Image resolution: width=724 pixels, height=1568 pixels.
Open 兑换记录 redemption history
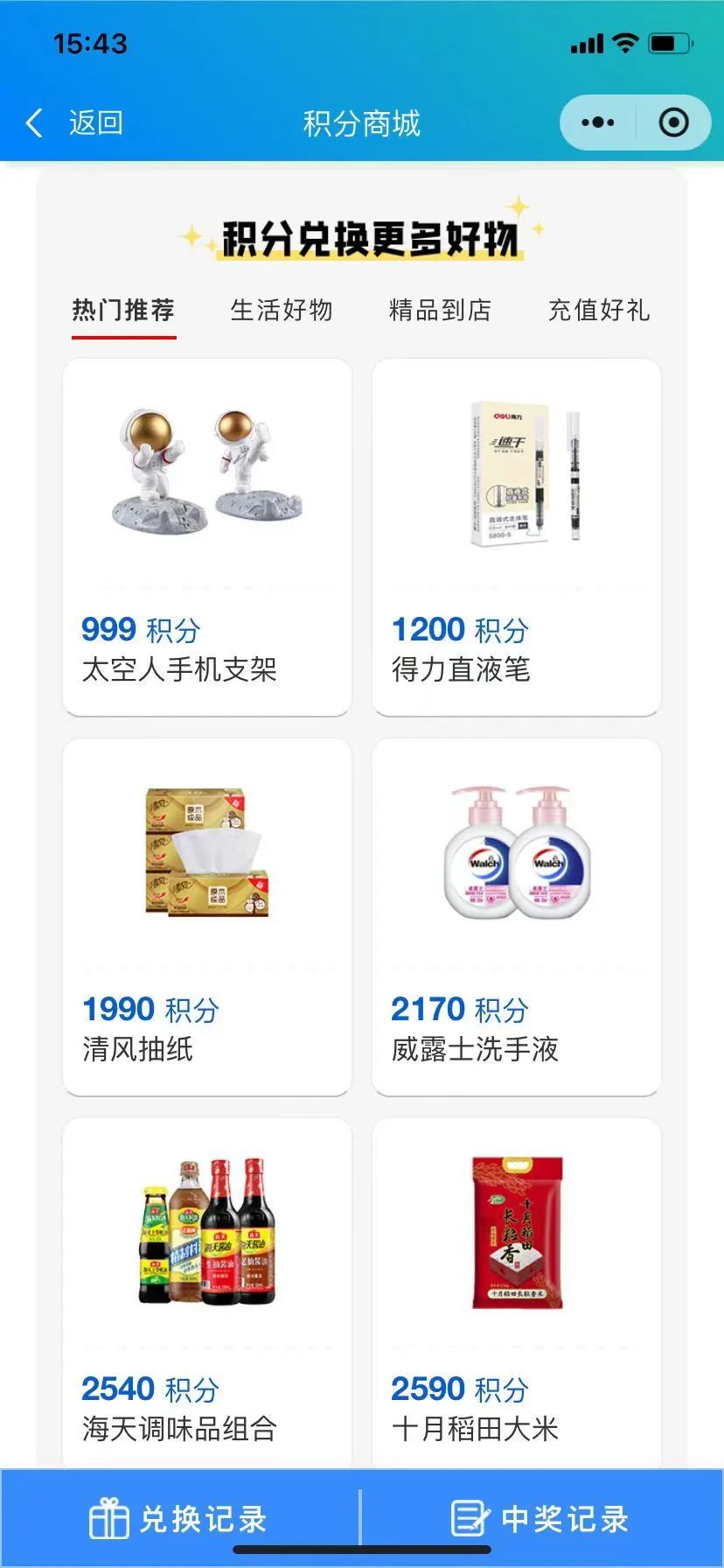tap(179, 1518)
